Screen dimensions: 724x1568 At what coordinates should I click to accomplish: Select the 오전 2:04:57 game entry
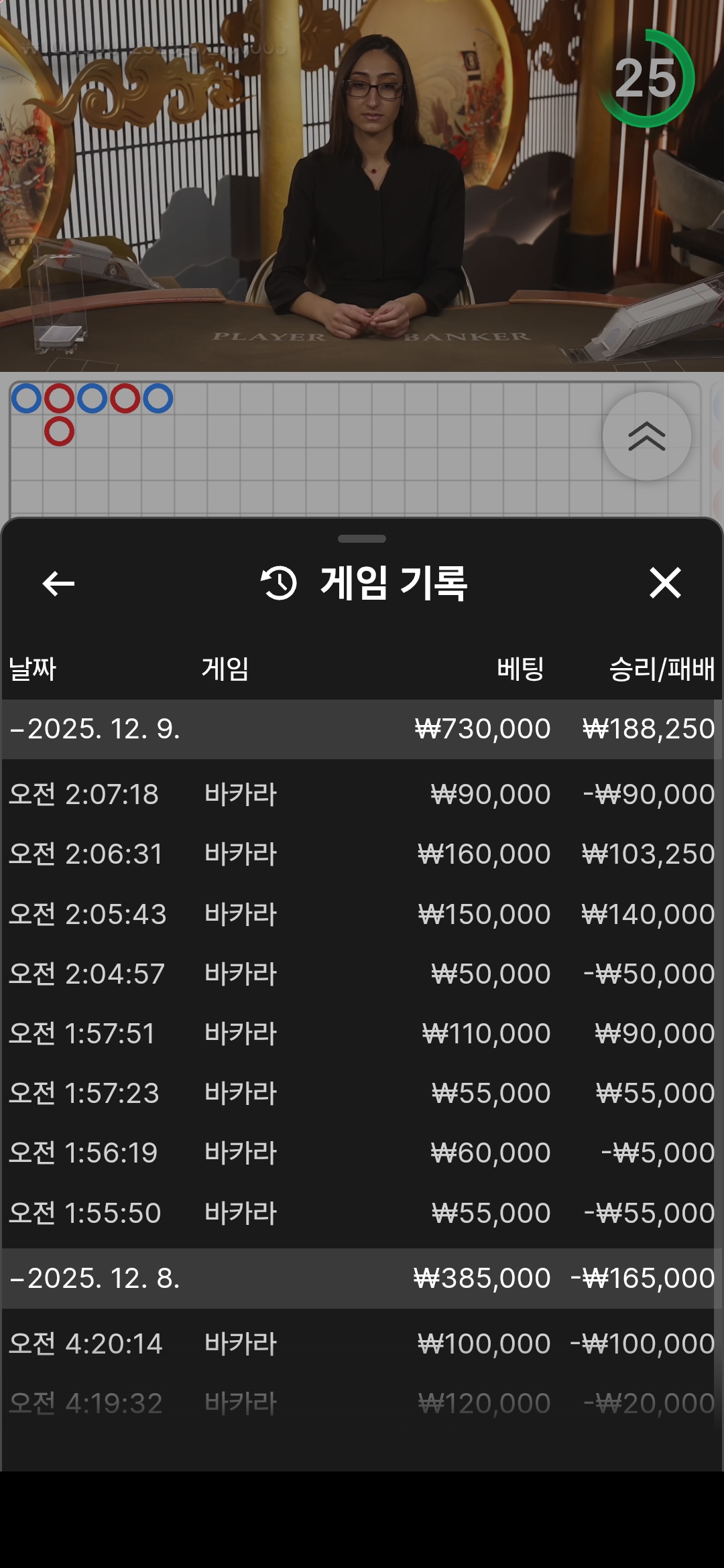pos(362,974)
